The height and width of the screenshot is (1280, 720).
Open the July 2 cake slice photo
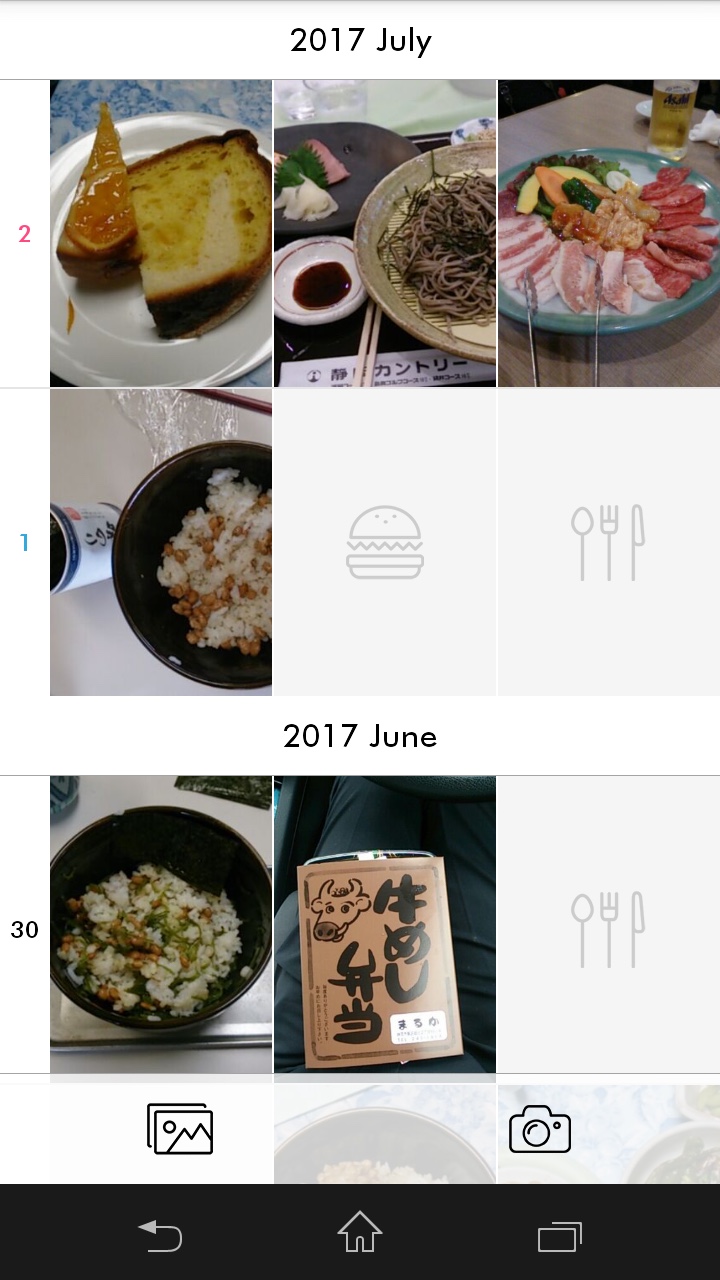pyautogui.click(x=161, y=233)
